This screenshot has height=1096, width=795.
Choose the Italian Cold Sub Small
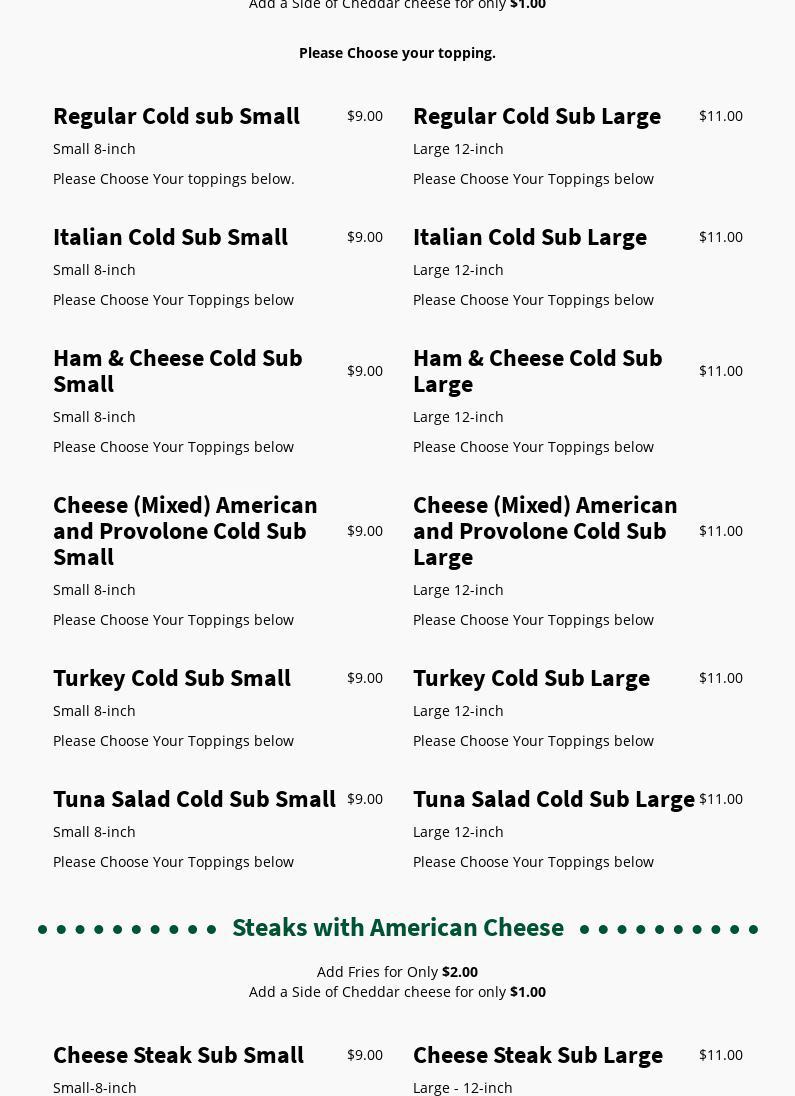point(170,237)
